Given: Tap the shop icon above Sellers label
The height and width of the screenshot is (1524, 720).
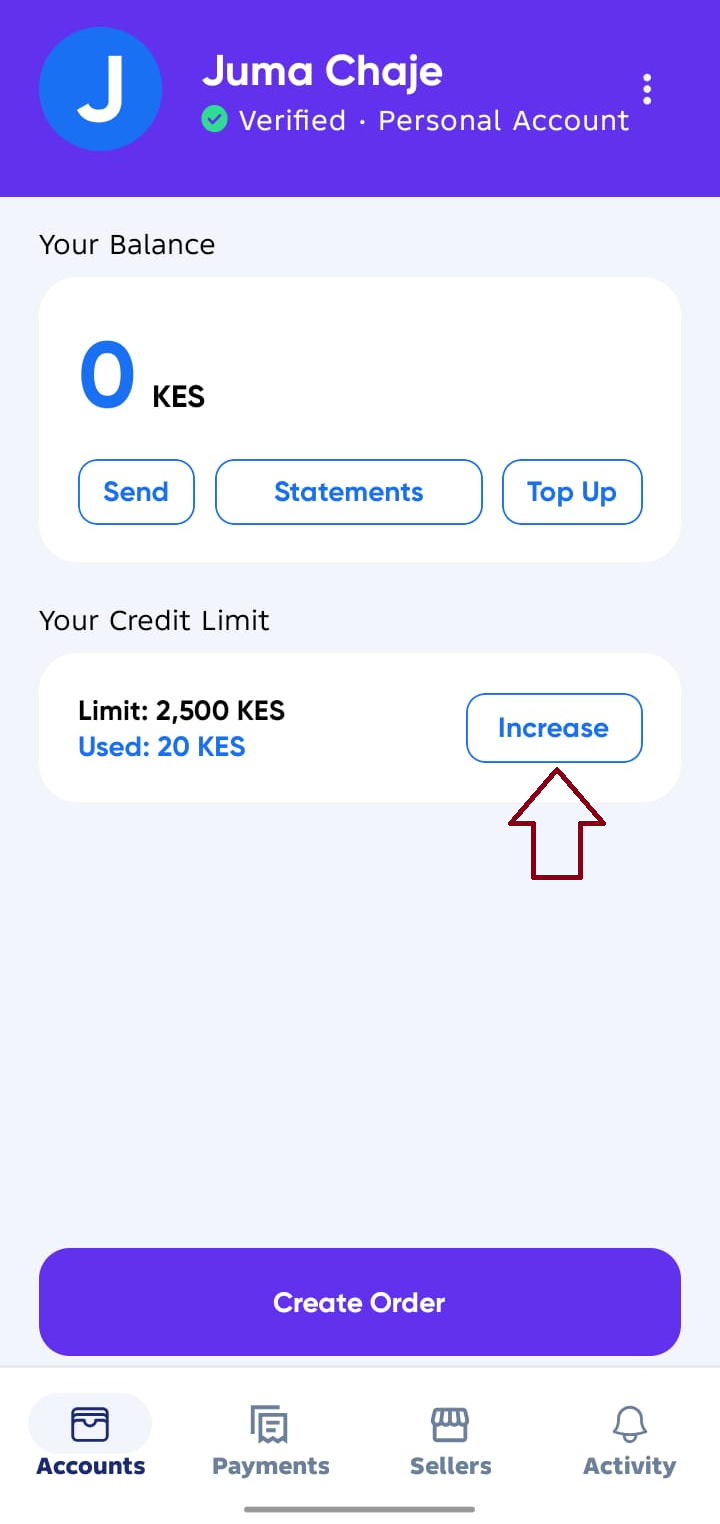Looking at the screenshot, I should 450,1421.
